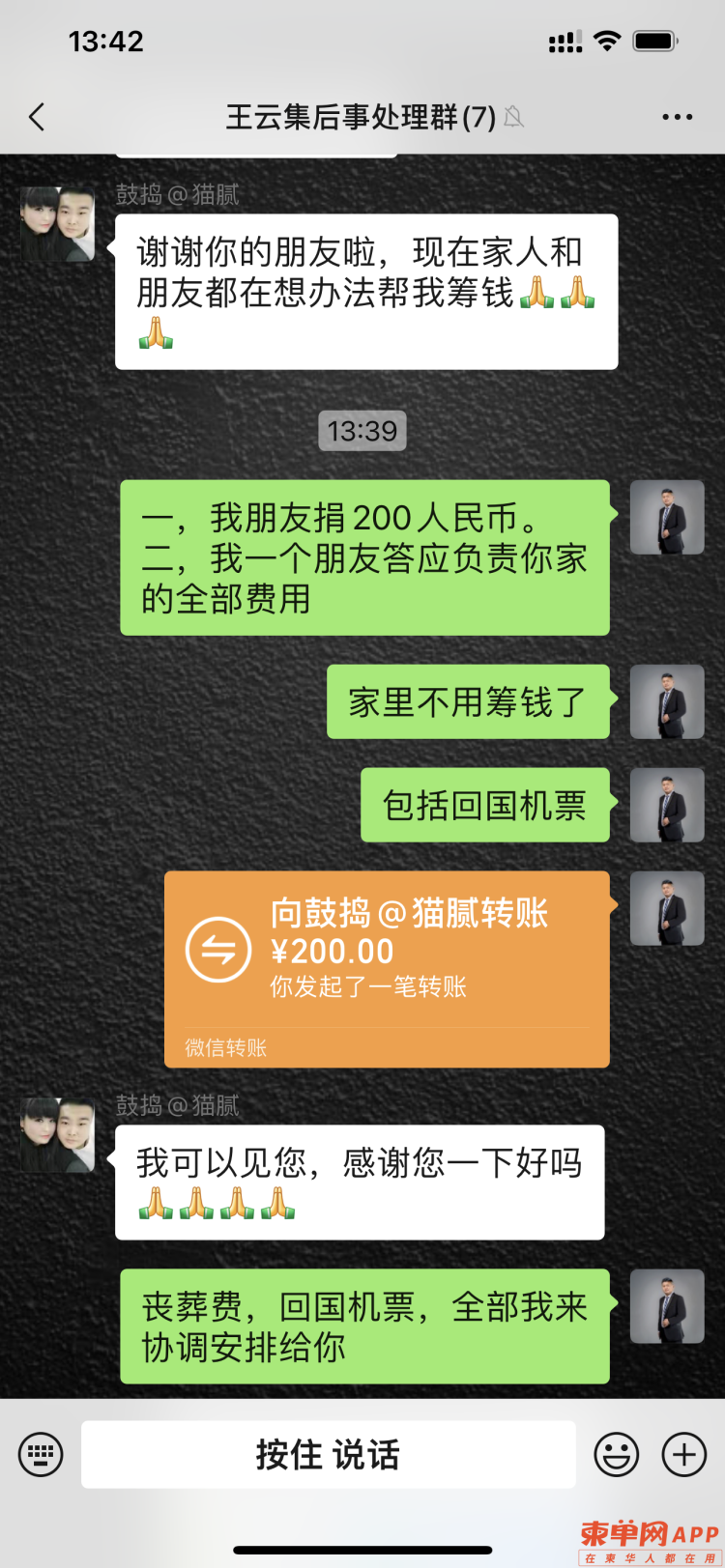Open 鼓捣@猫腻 avatar beside 我可以见您 message
Viewport: 725px width, 1568px height.
pyautogui.click(x=58, y=1135)
